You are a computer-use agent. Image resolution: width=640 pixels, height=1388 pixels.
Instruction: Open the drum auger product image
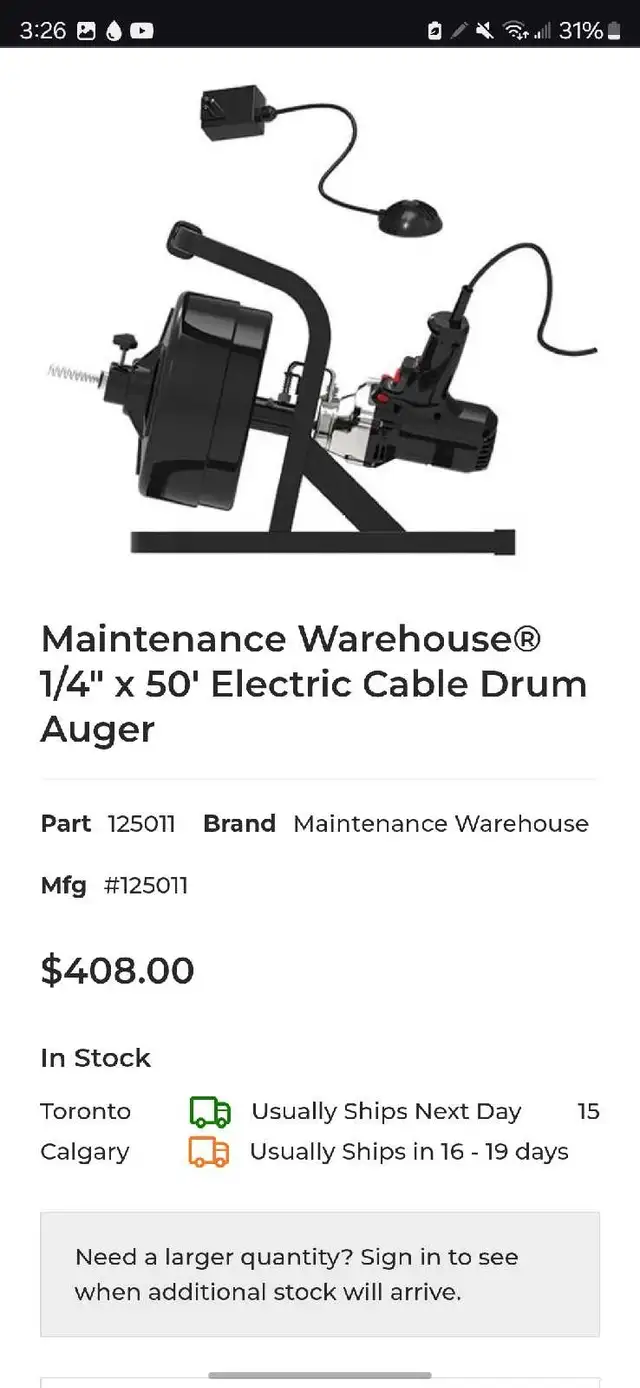322,320
